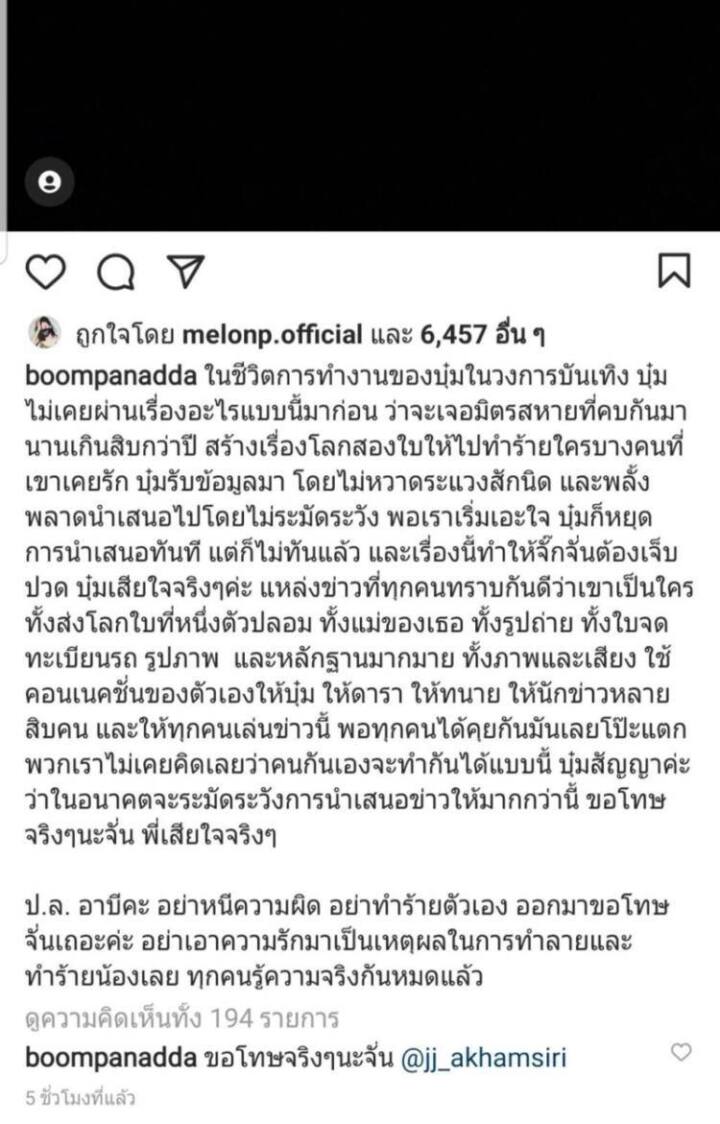
Task: Share the post via paper plane icon
Action: [186, 271]
